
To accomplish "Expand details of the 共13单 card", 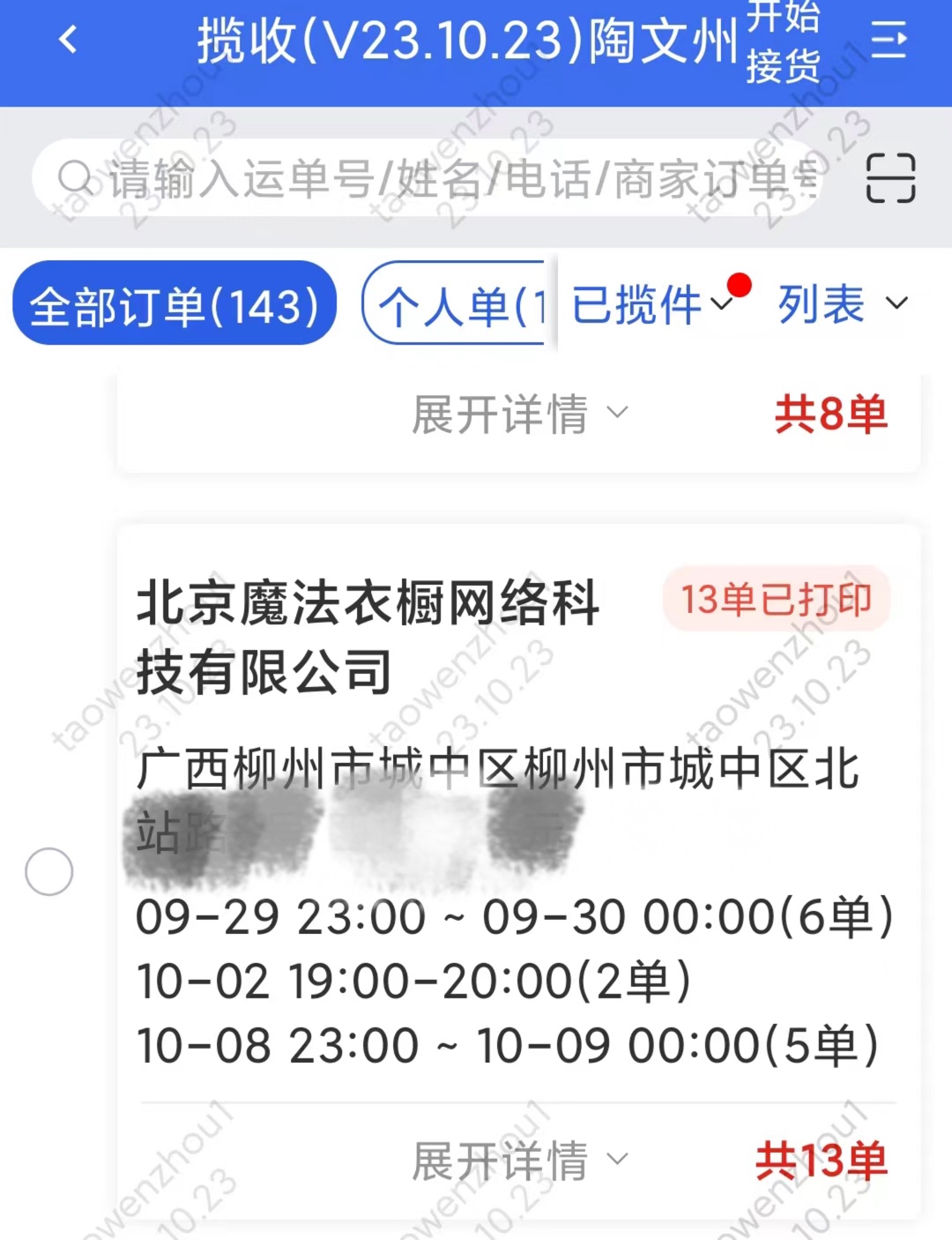I will [x=519, y=1160].
